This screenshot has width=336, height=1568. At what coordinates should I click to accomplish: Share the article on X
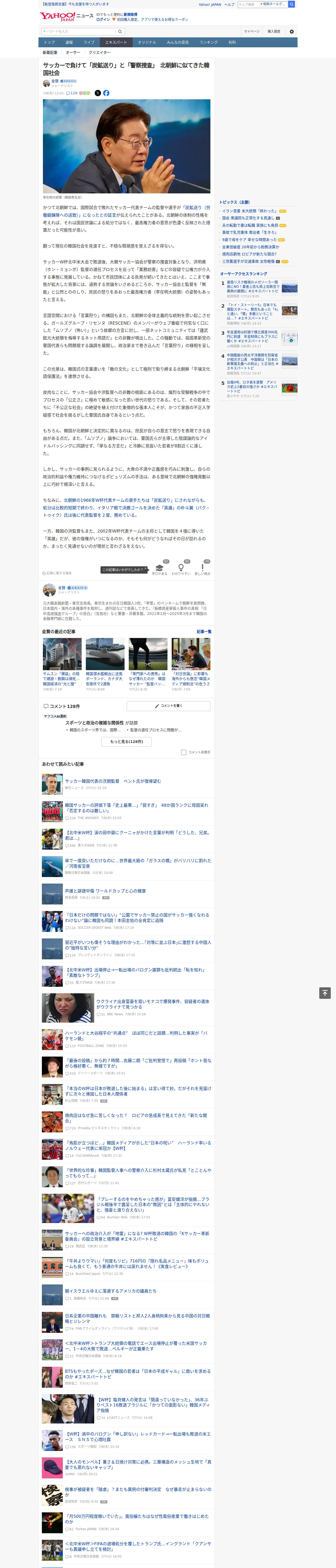98,93
